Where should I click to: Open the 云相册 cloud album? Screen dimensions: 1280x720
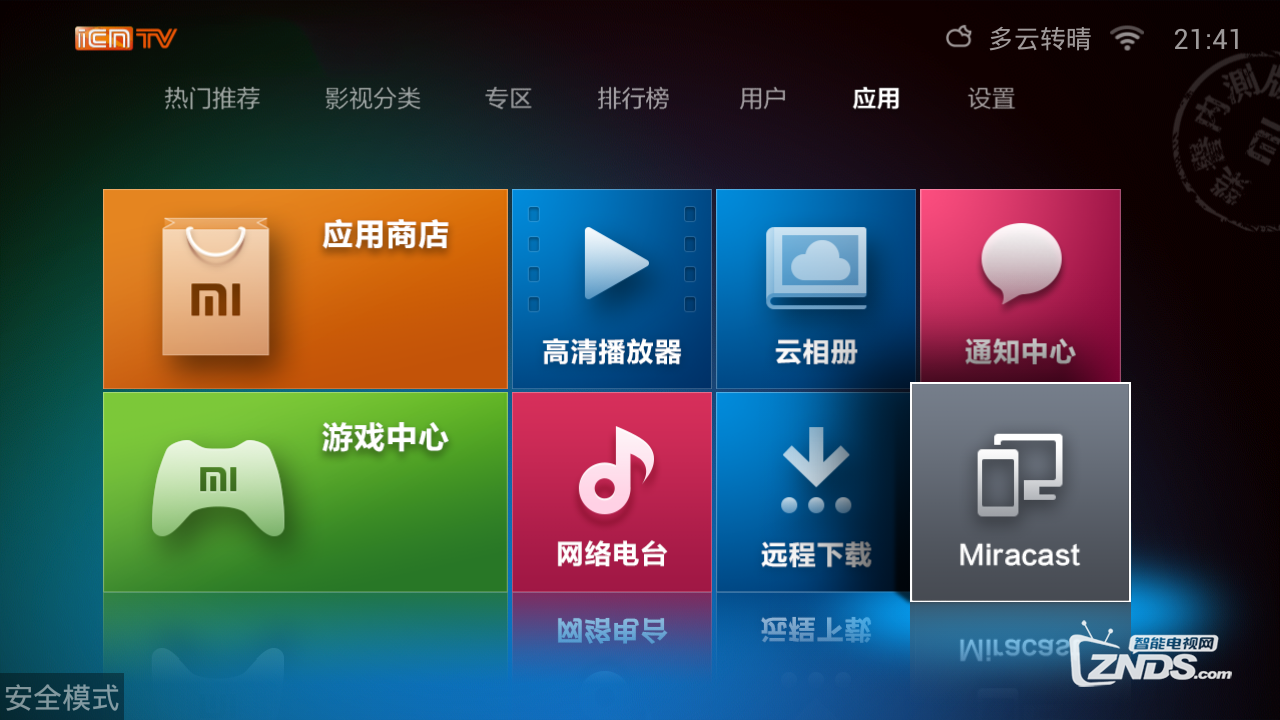816,289
